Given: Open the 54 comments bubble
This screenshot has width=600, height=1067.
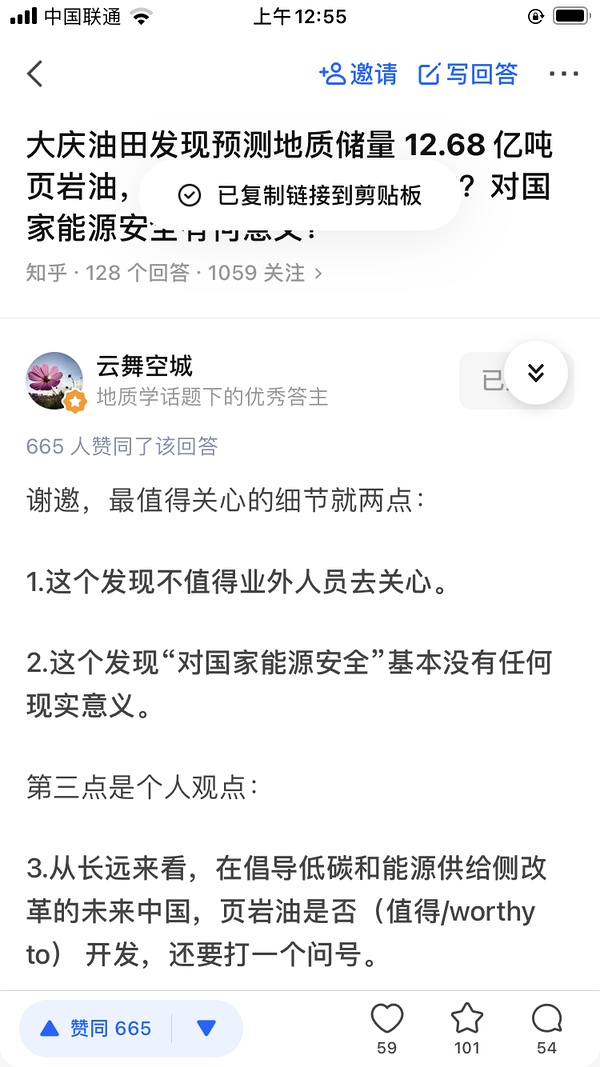Looking at the screenshot, I should tap(547, 1020).
